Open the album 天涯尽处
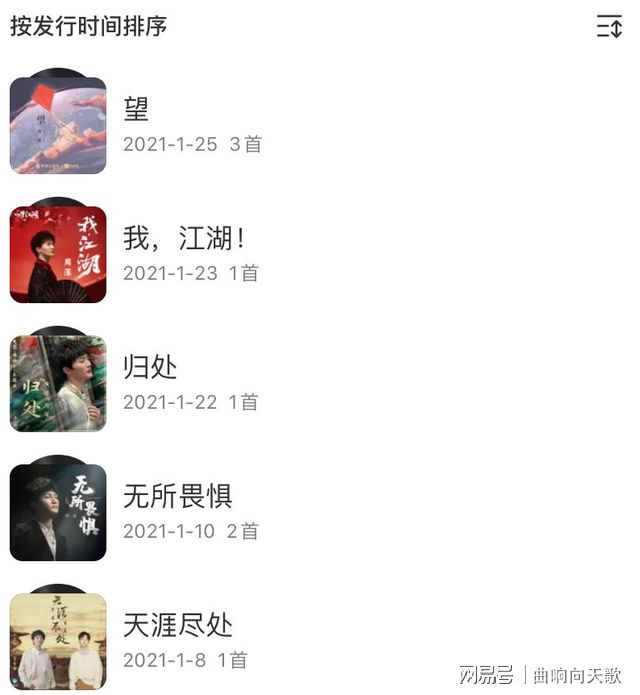 177,625
